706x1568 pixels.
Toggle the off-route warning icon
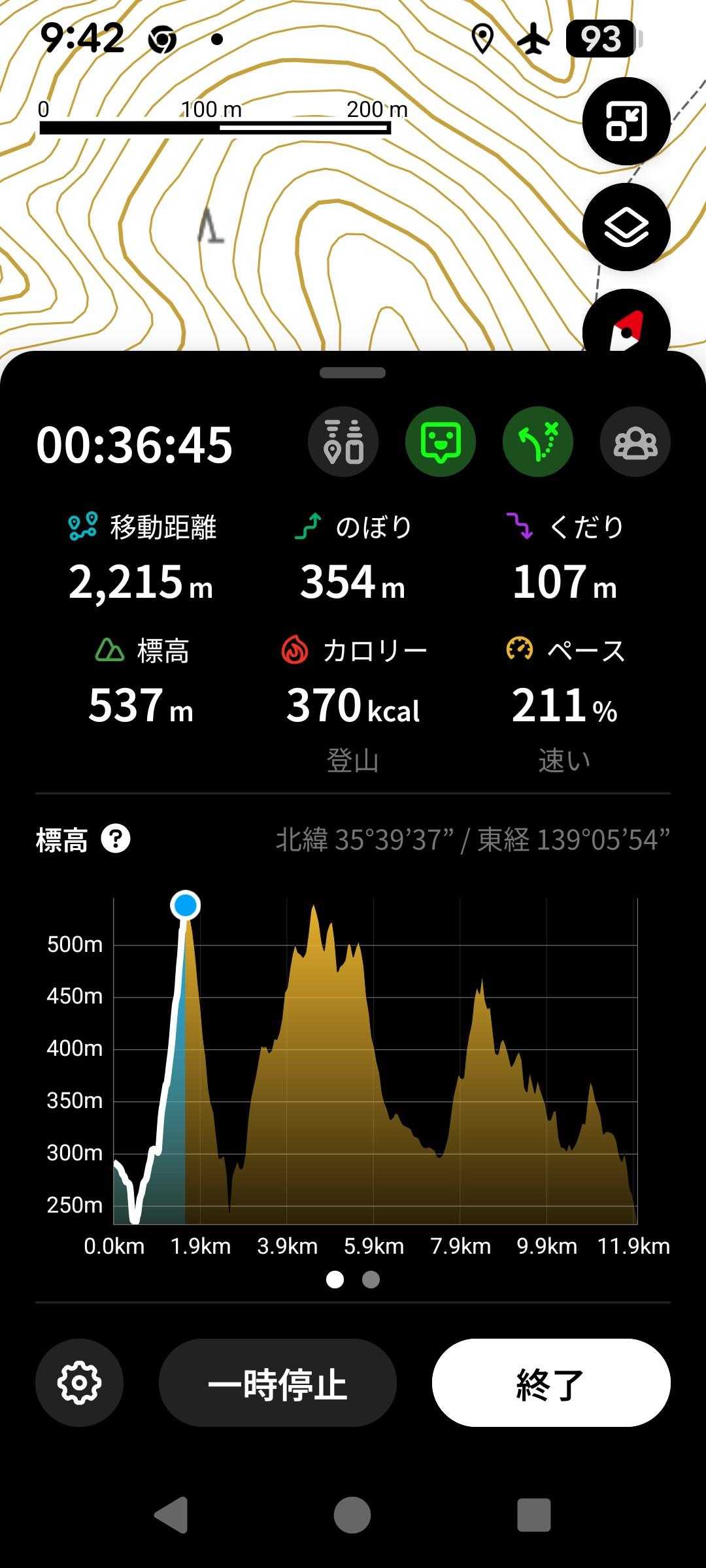click(538, 442)
